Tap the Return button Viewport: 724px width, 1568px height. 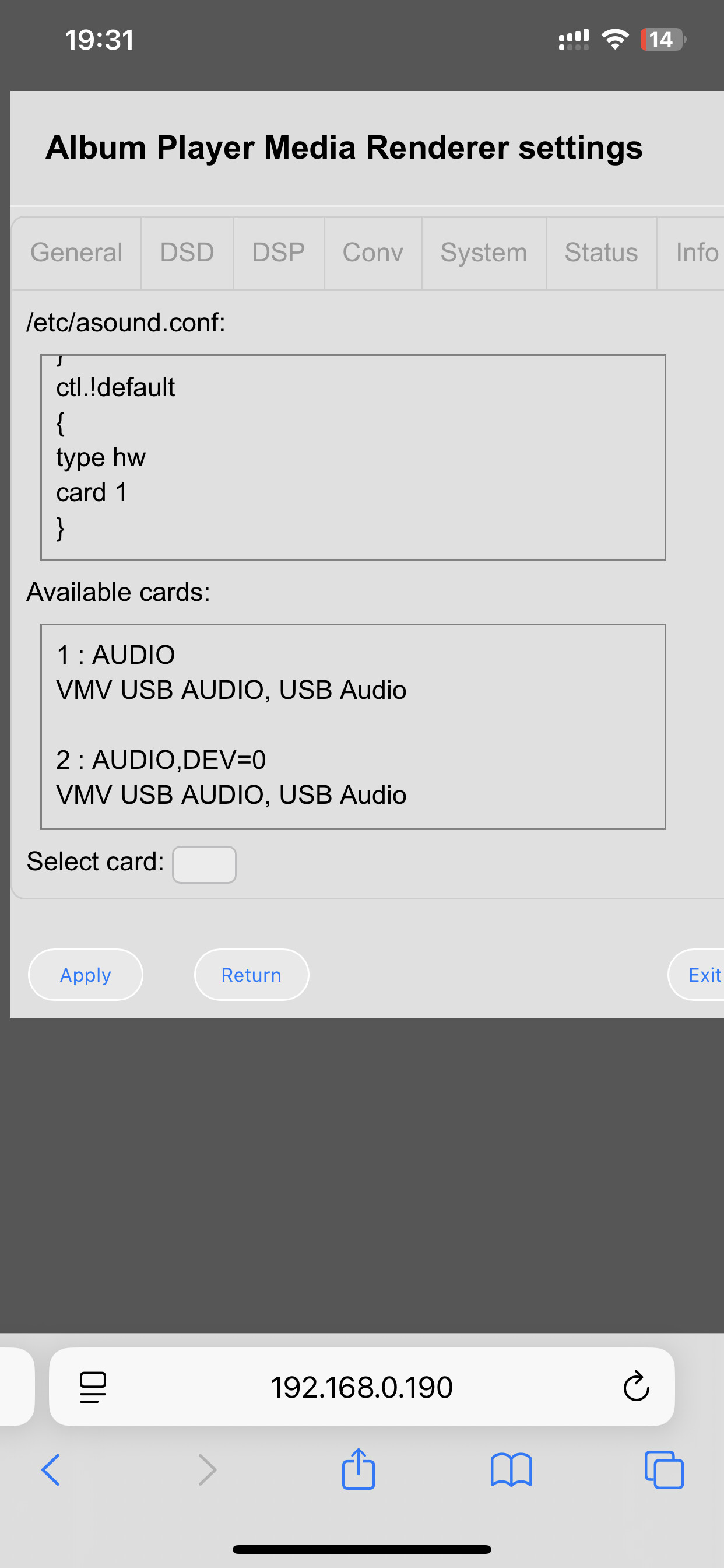(x=251, y=975)
